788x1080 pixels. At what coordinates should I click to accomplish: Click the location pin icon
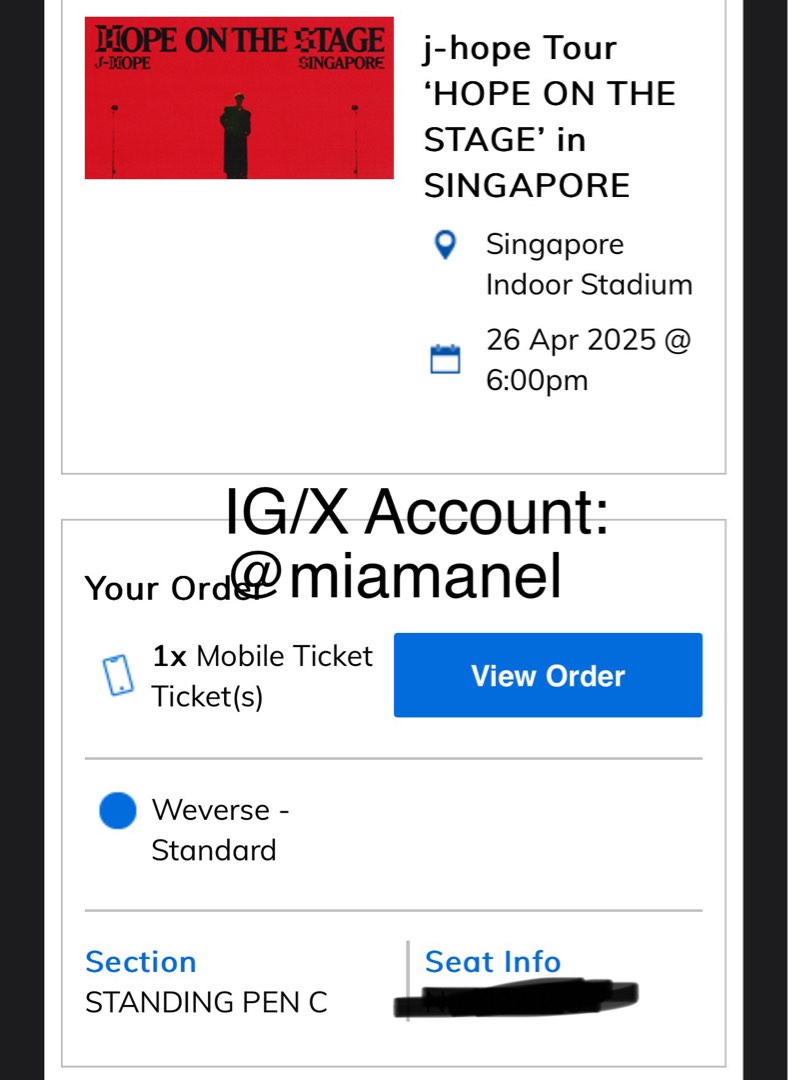[x=444, y=245]
